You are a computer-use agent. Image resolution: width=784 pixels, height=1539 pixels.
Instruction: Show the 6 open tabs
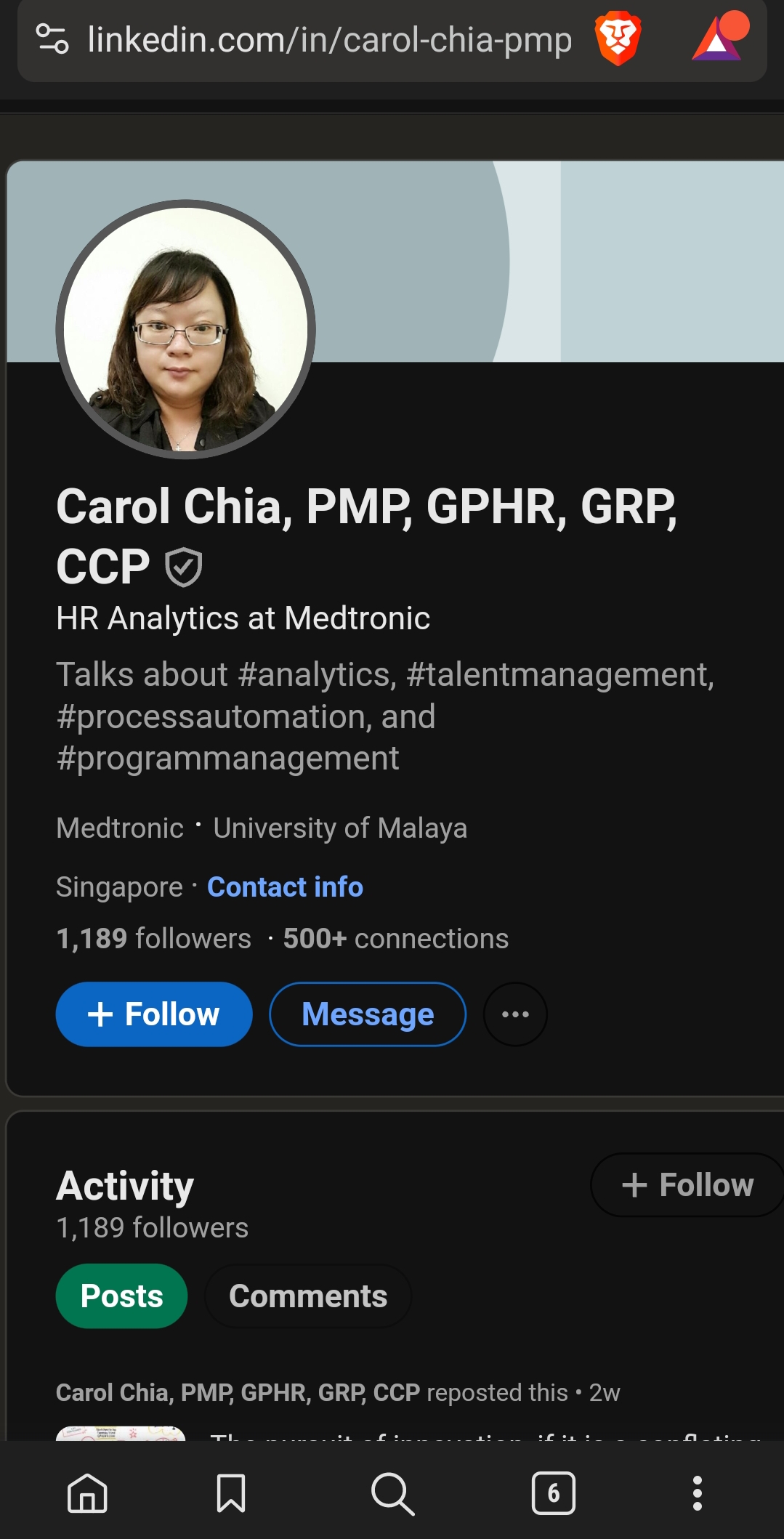(x=554, y=1494)
